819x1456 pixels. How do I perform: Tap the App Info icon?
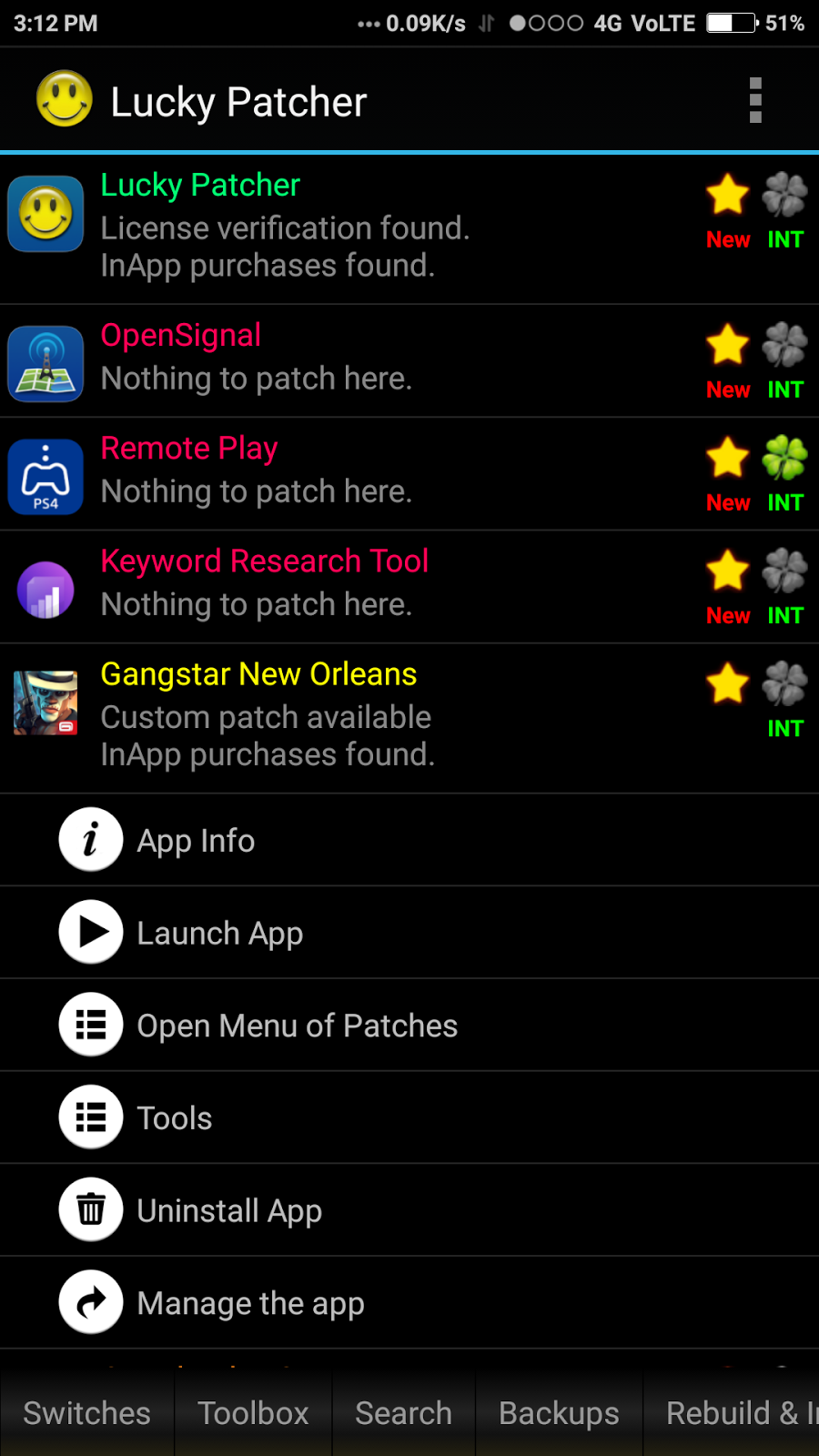pyautogui.click(x=90, y=839)
